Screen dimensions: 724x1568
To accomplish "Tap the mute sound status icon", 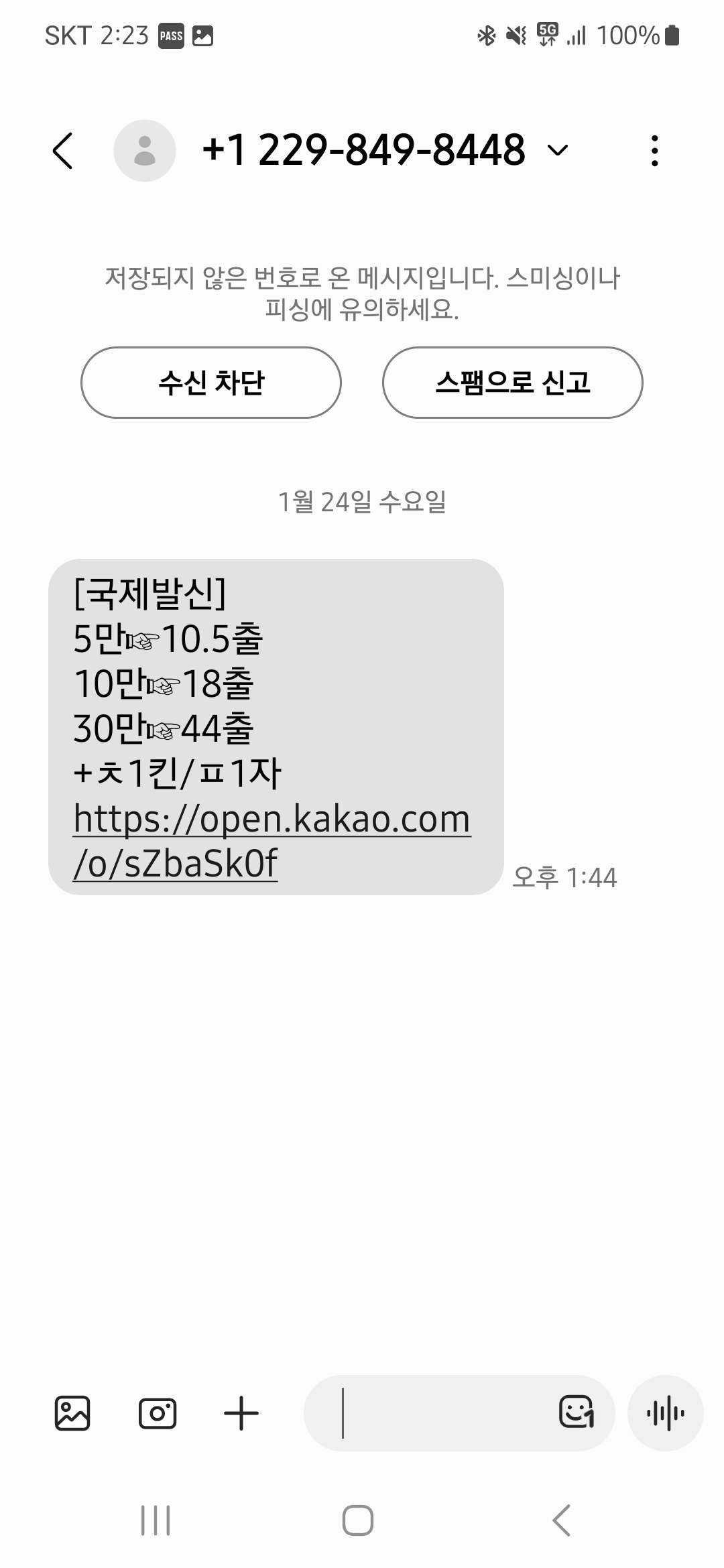I will [514, 35].
